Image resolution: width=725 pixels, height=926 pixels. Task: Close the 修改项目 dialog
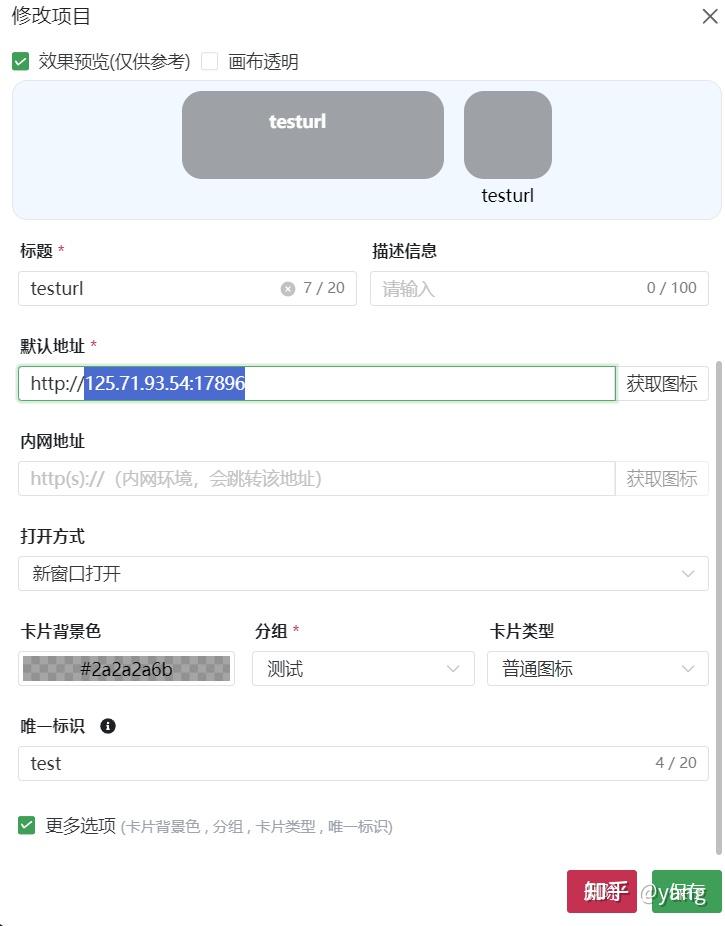point(709,16)
